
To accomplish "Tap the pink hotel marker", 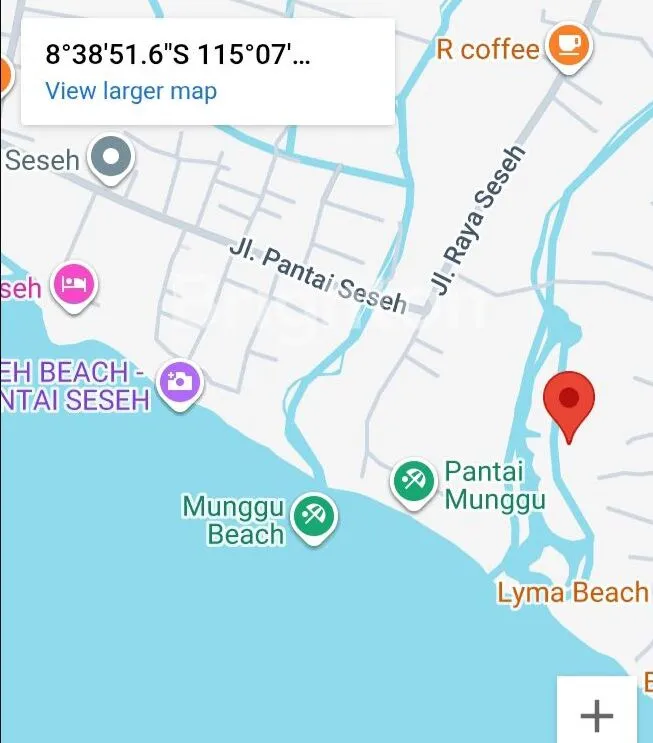I will (75, 283).
